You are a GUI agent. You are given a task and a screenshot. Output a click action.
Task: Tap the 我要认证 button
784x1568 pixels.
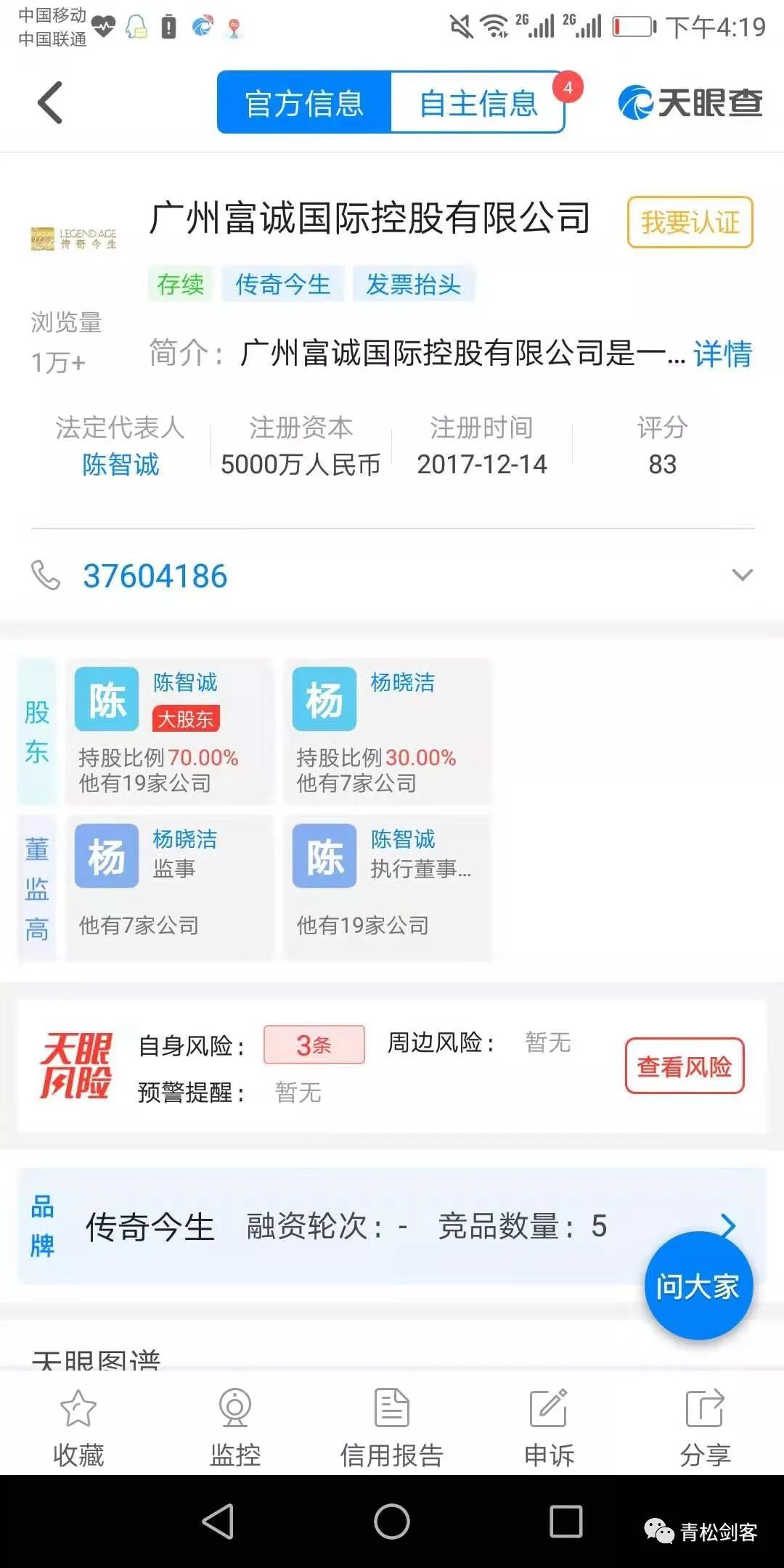(x=690, y=222)
